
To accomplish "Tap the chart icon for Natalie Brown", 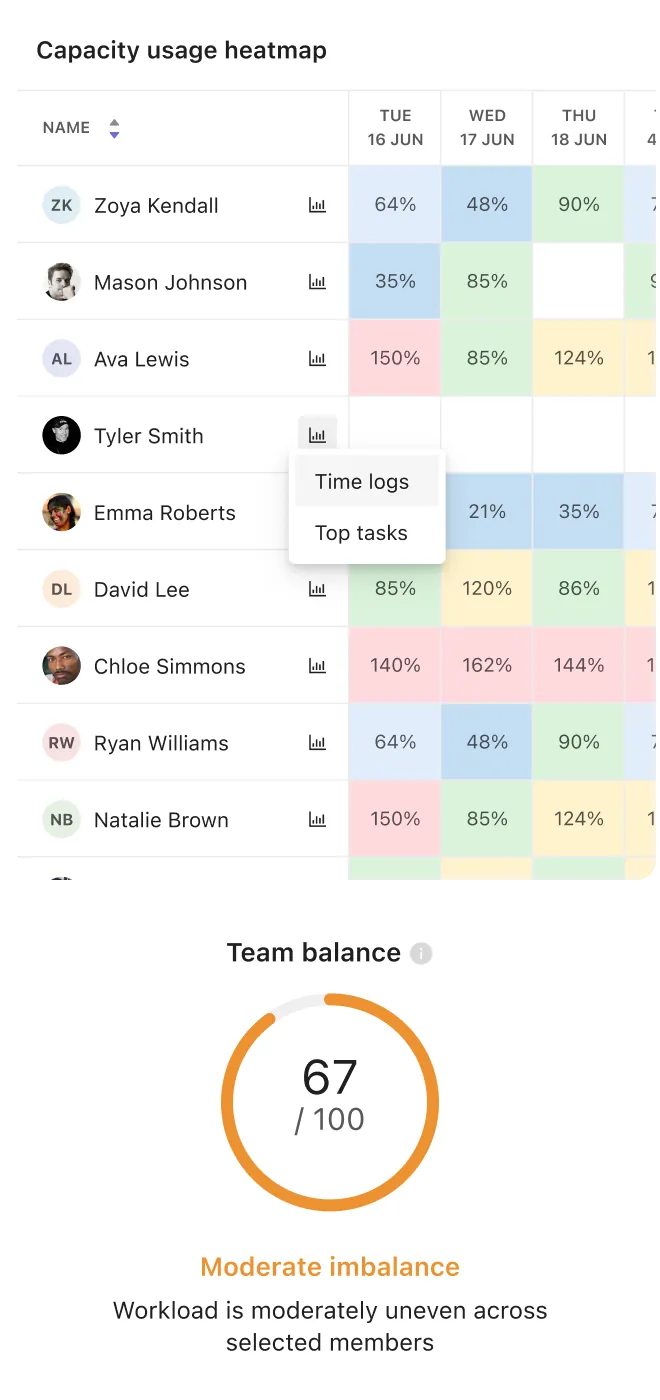I will click(317, 820).
